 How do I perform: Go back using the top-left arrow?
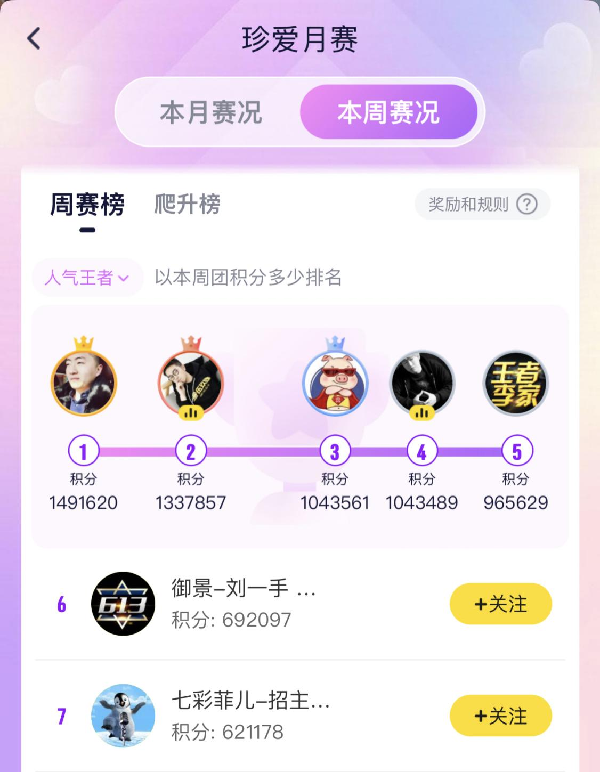[34, 39]
